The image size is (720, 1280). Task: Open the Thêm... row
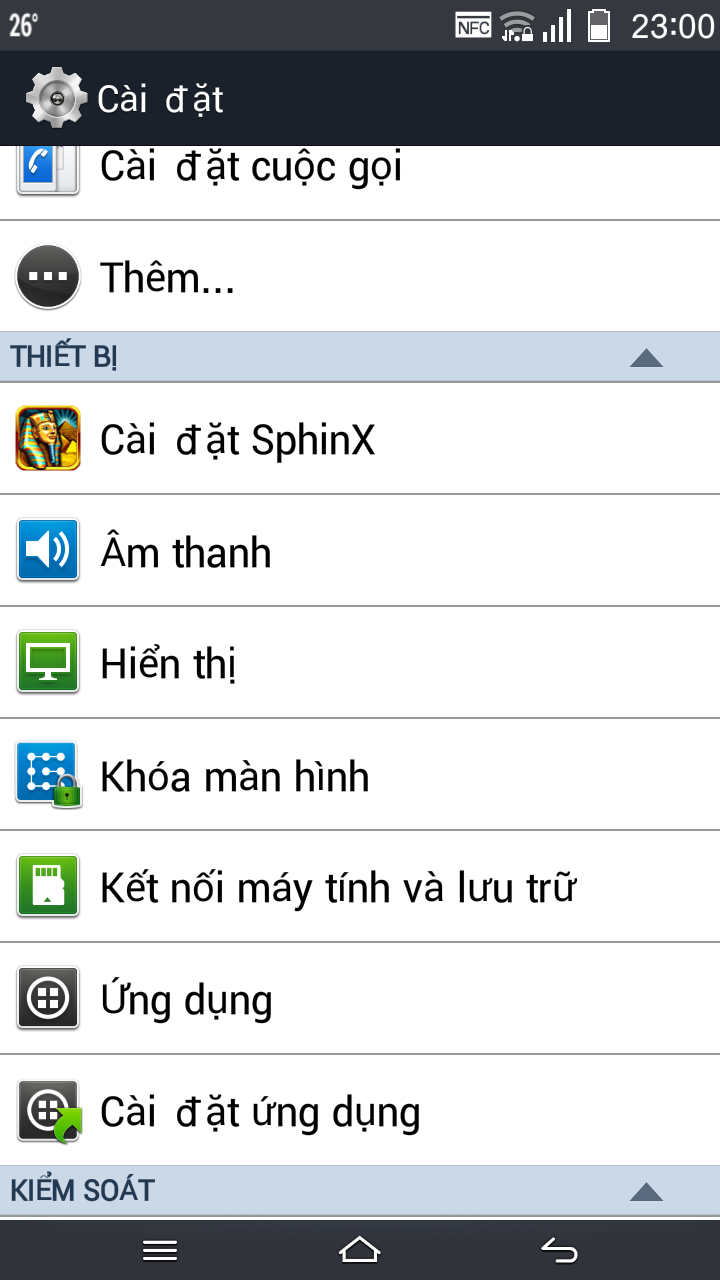pyautogui.click(x=360, y=276)
